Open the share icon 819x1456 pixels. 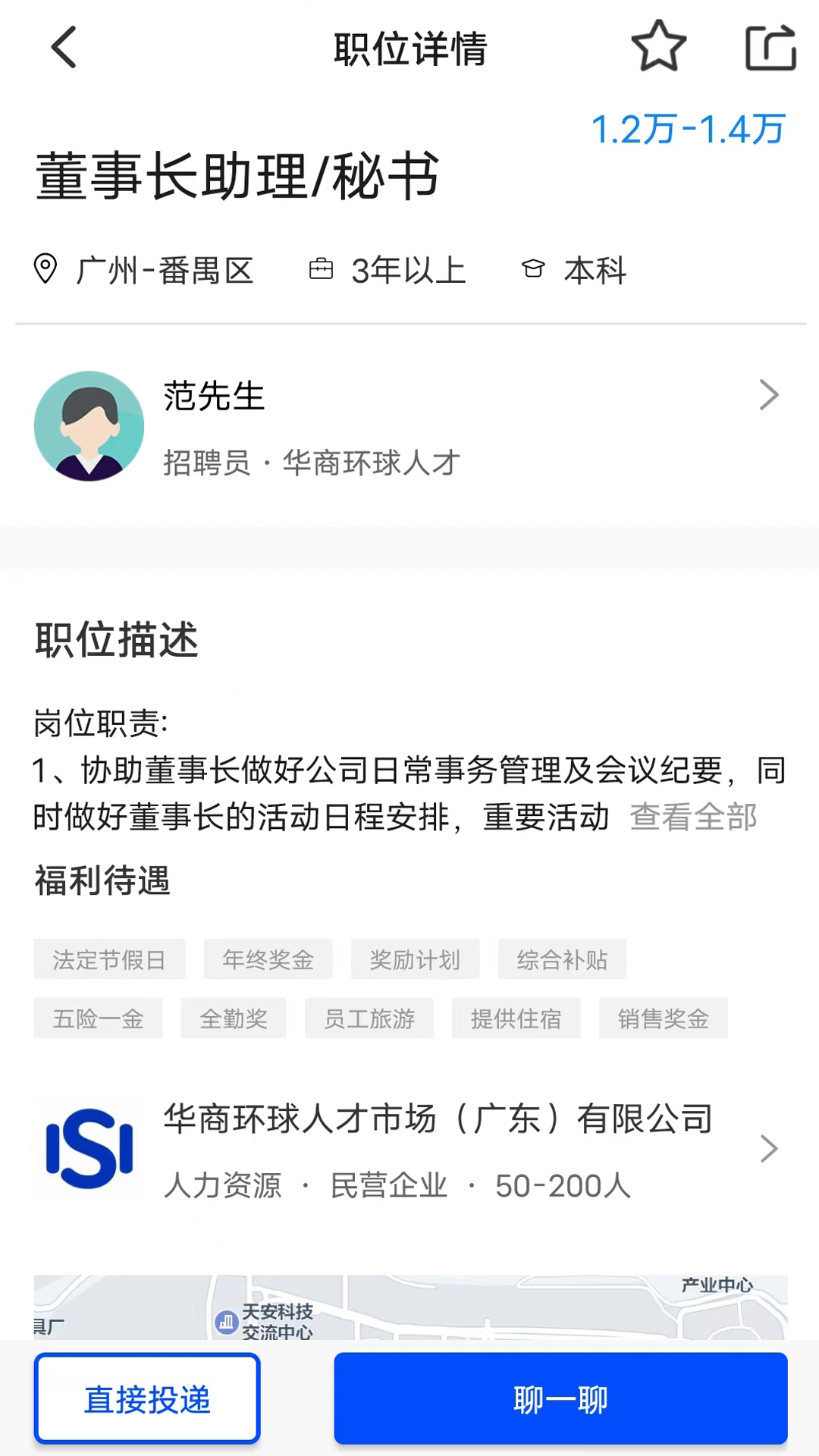771,47
